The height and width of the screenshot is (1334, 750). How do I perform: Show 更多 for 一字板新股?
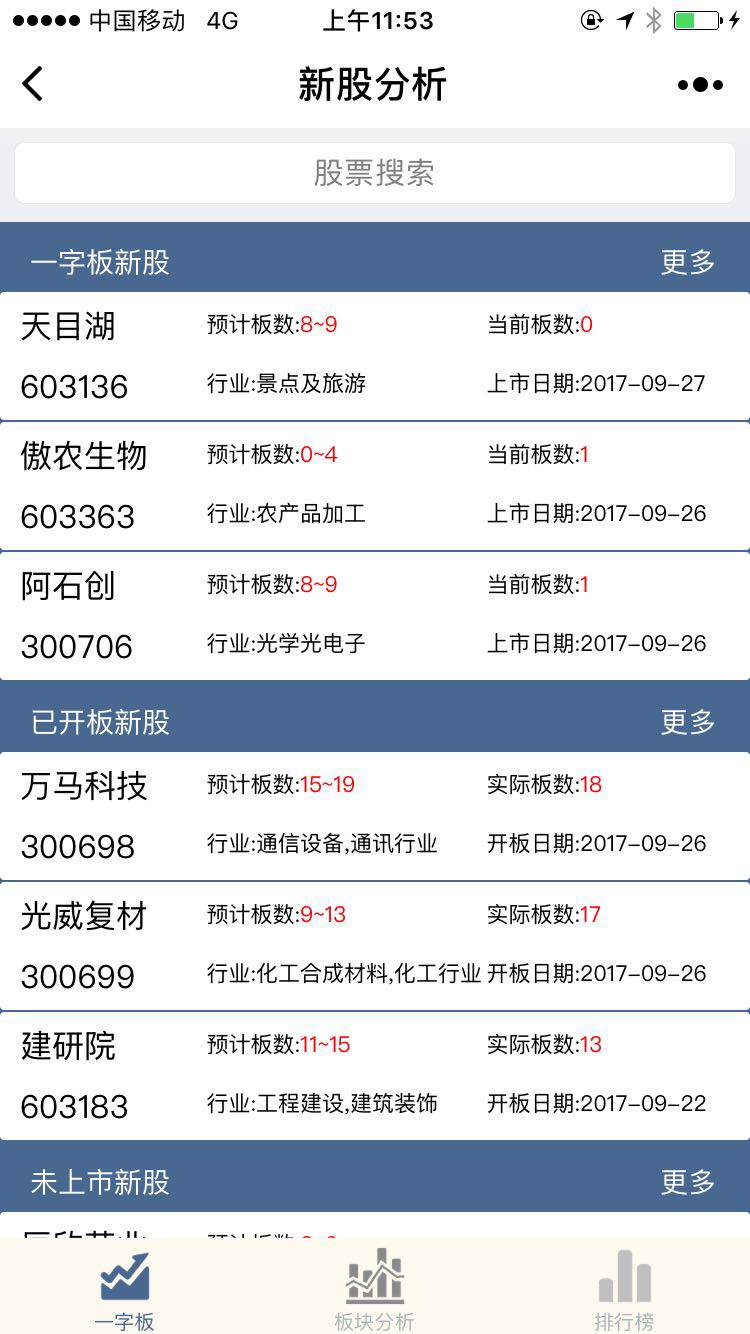click(688, 262)
